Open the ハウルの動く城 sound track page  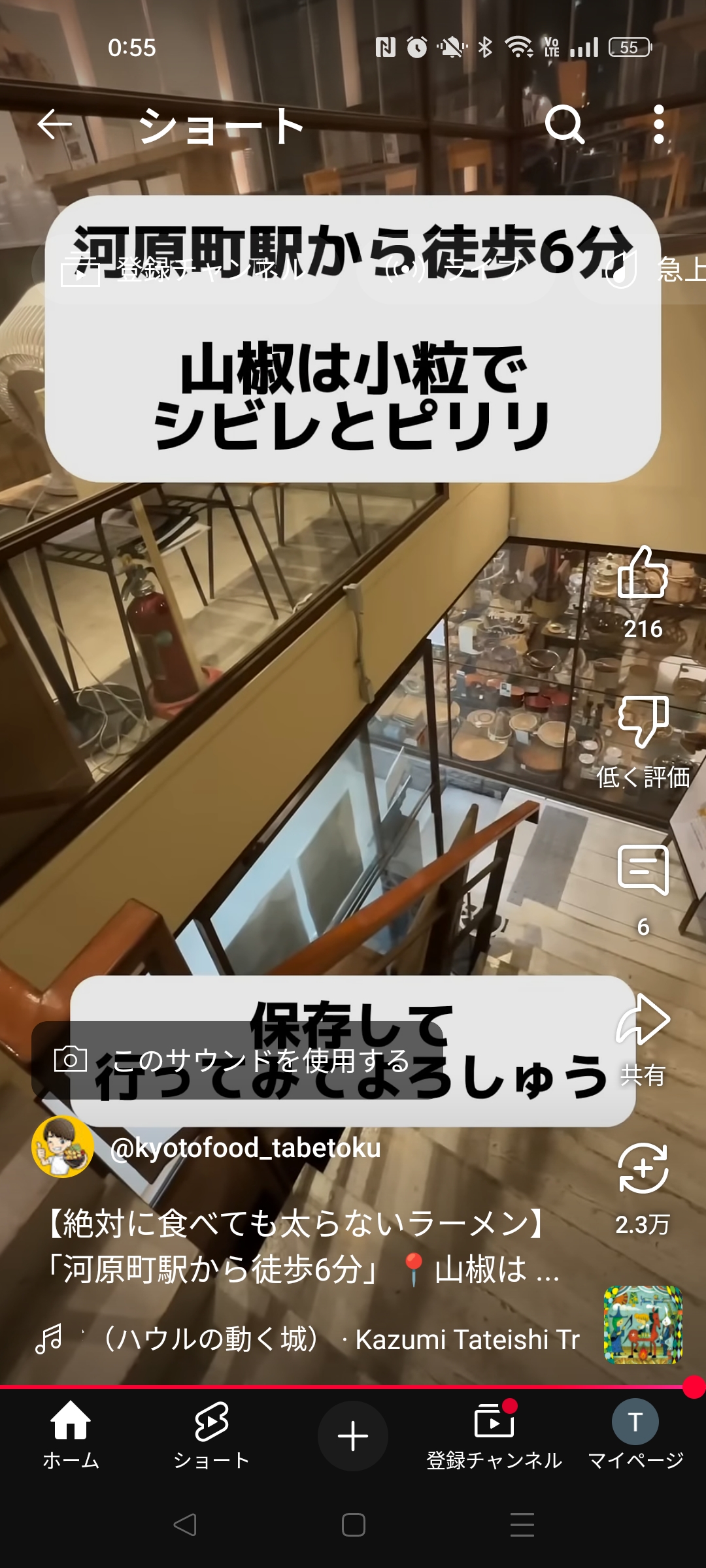point(307,1339)
